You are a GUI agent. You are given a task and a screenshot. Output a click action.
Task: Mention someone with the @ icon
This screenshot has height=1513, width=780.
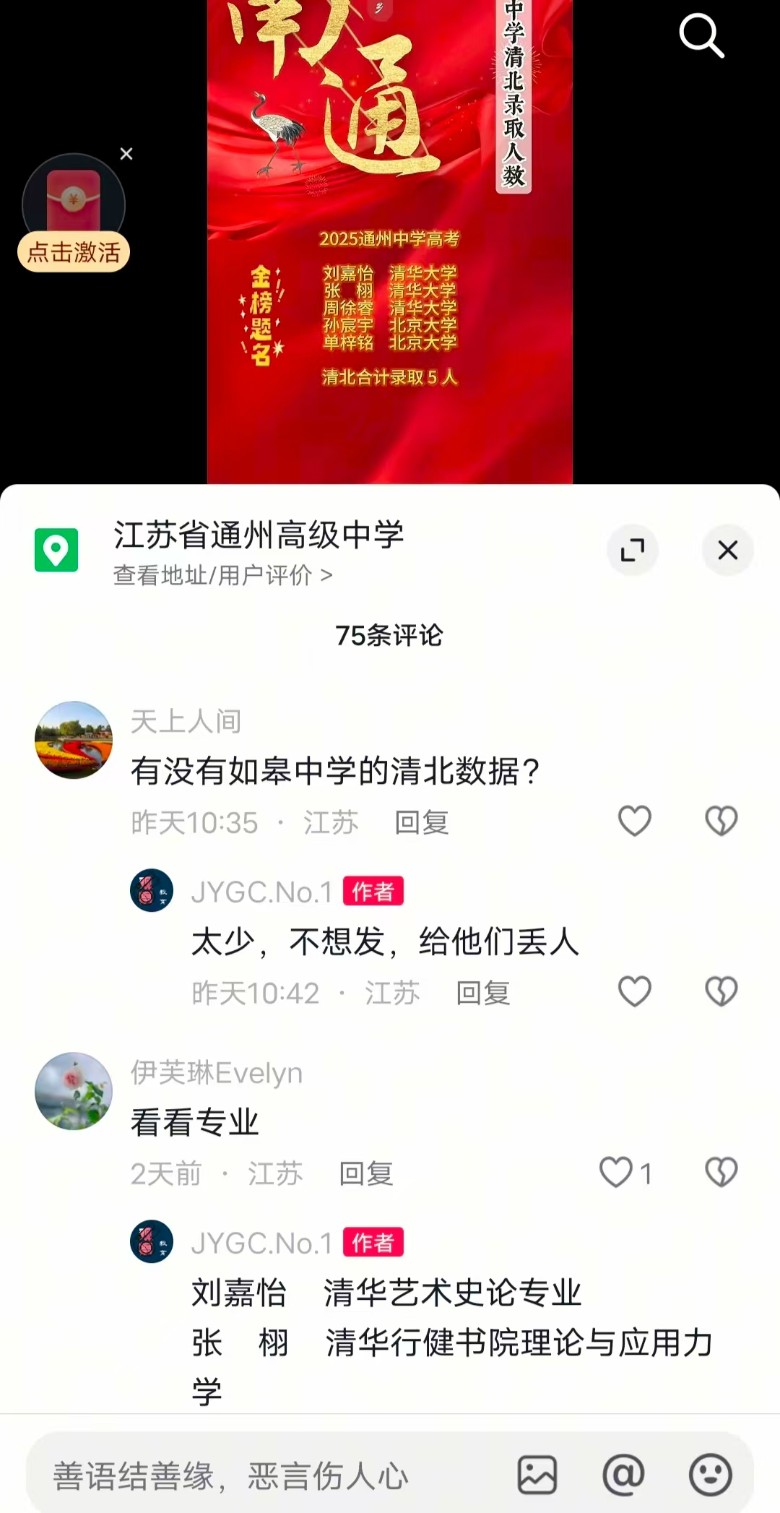pyautogui.click(x=623, y=1475)
